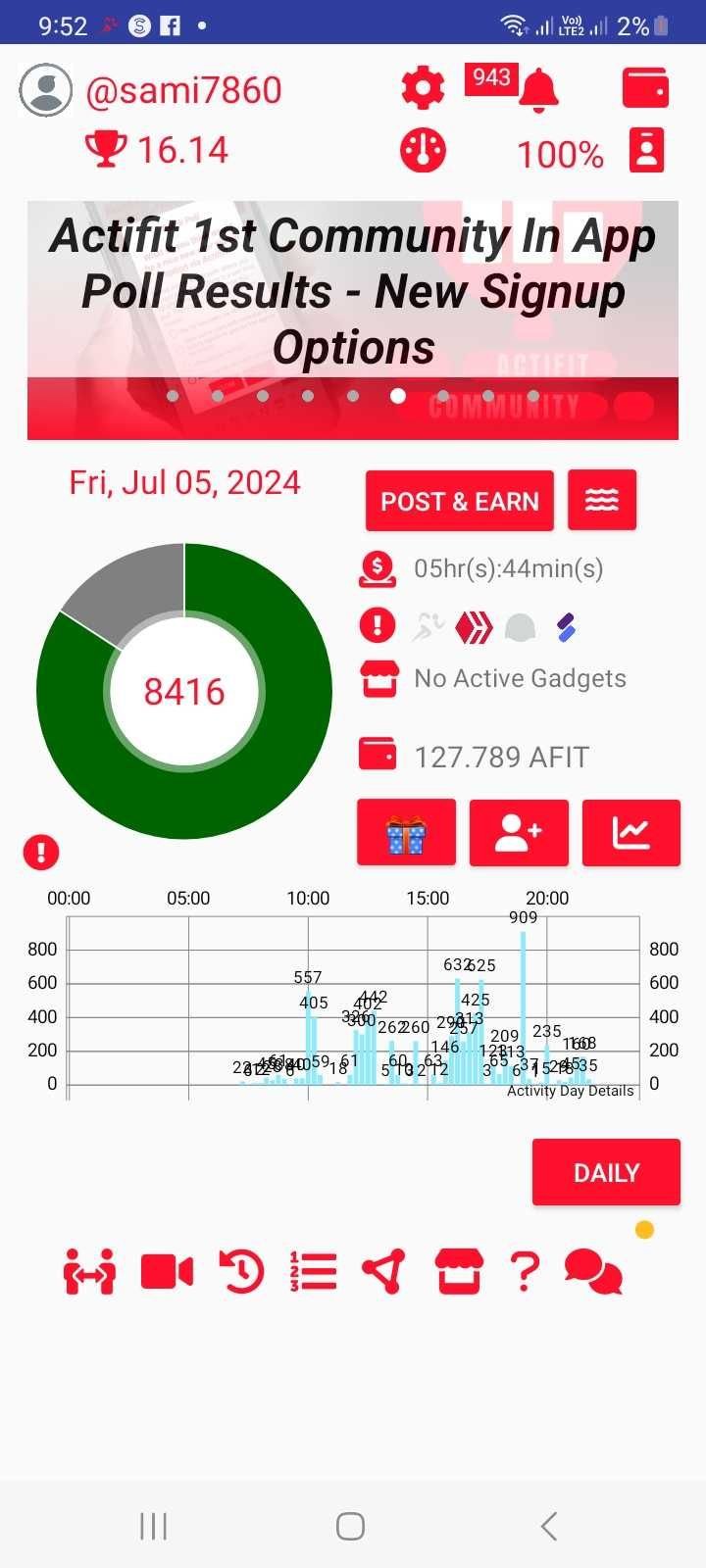Image resolution: width=706 pixels, height=1568 pixels.
Task: Open the chat bubbles icon
Action: (x=593, y=1272)
